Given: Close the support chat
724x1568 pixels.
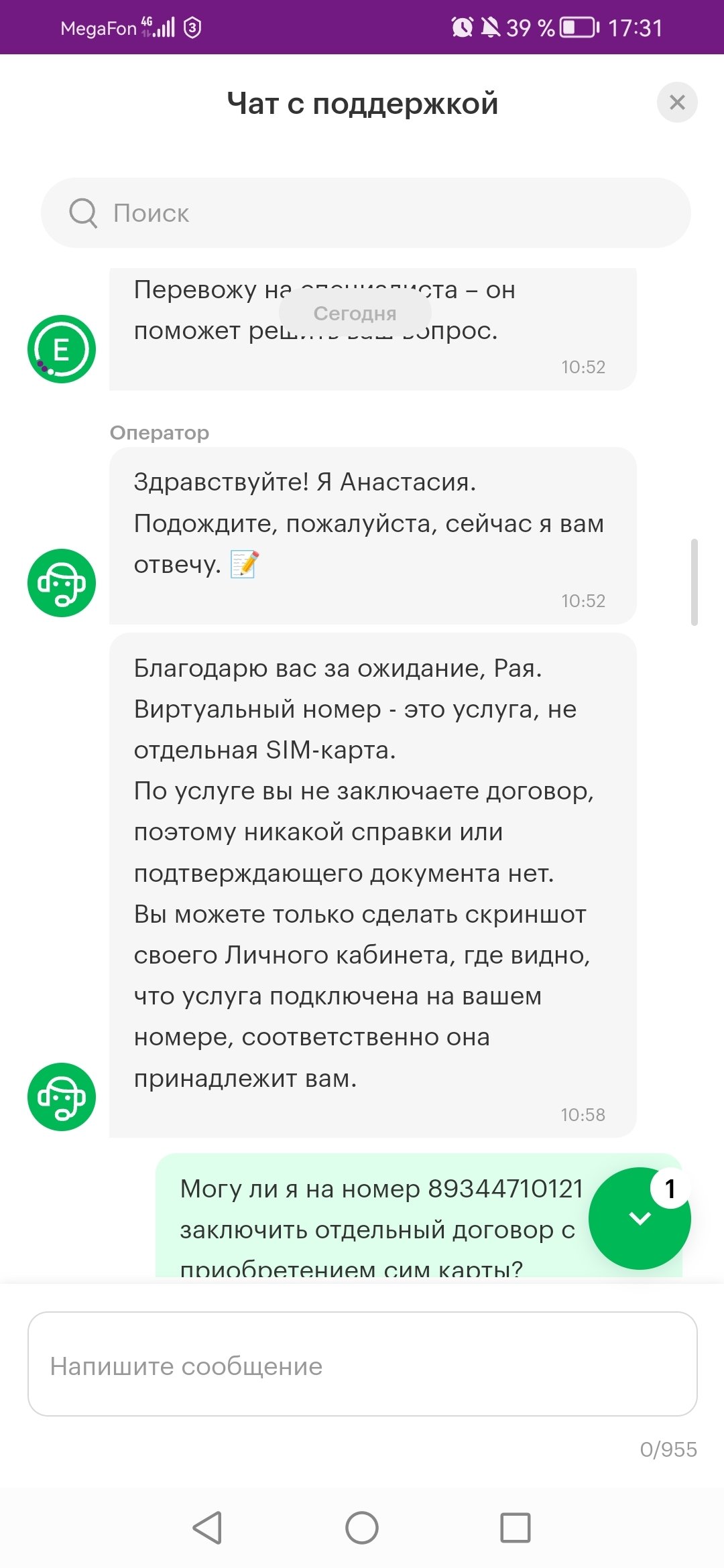Looking at the screenshot, I should pos(677,103).
